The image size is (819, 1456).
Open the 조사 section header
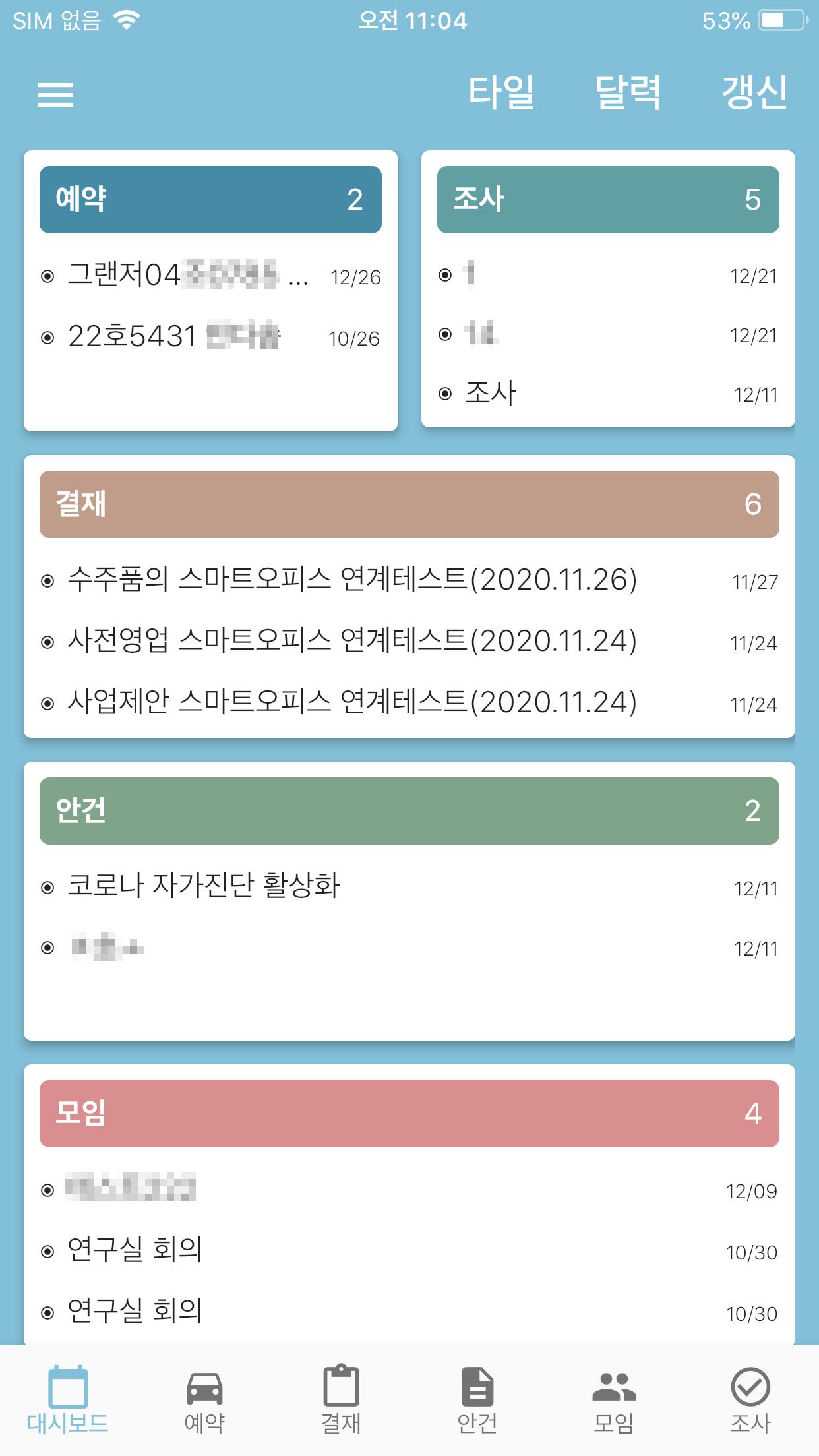click(x=608, y=200)
